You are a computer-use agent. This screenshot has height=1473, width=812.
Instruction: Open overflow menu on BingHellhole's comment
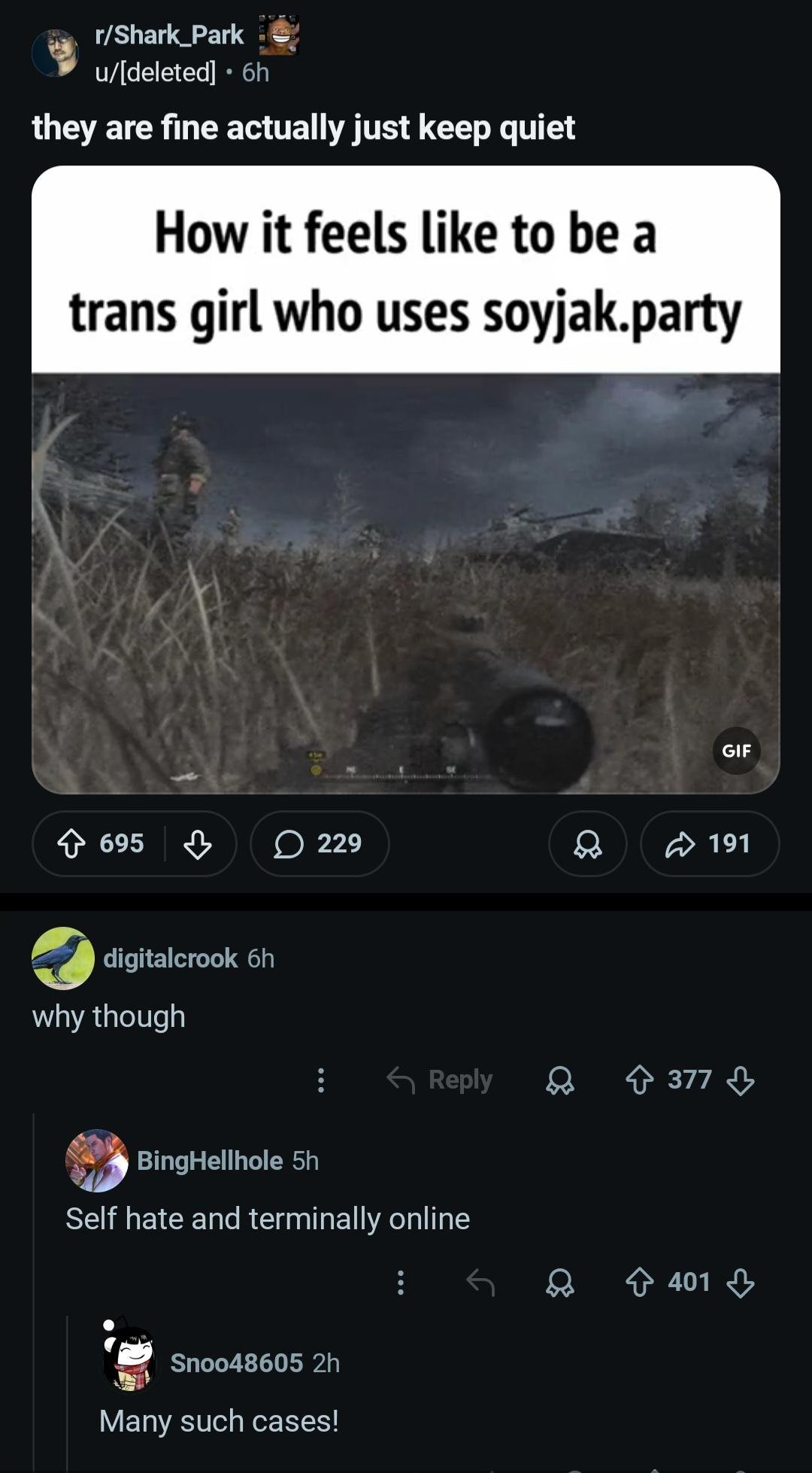pos(401,1282)
